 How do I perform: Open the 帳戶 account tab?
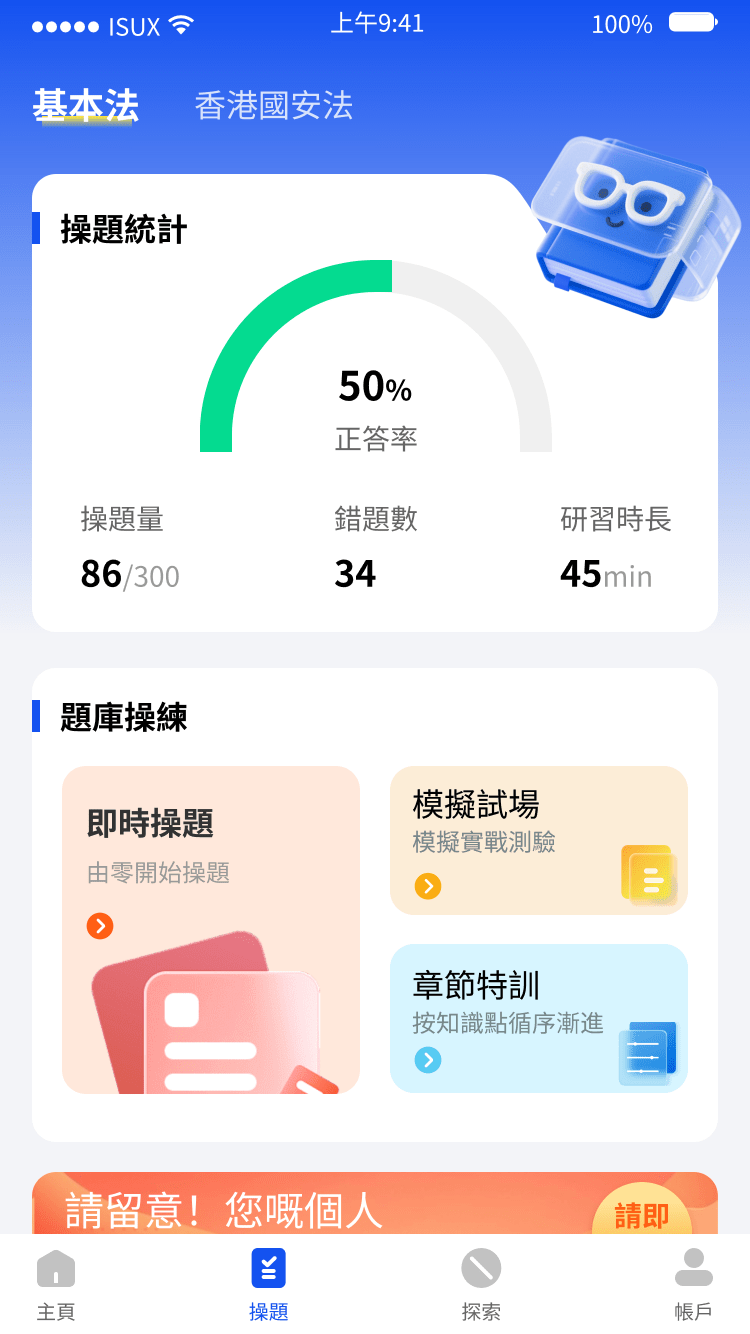pyautogui.click(x=694, y=1285)
